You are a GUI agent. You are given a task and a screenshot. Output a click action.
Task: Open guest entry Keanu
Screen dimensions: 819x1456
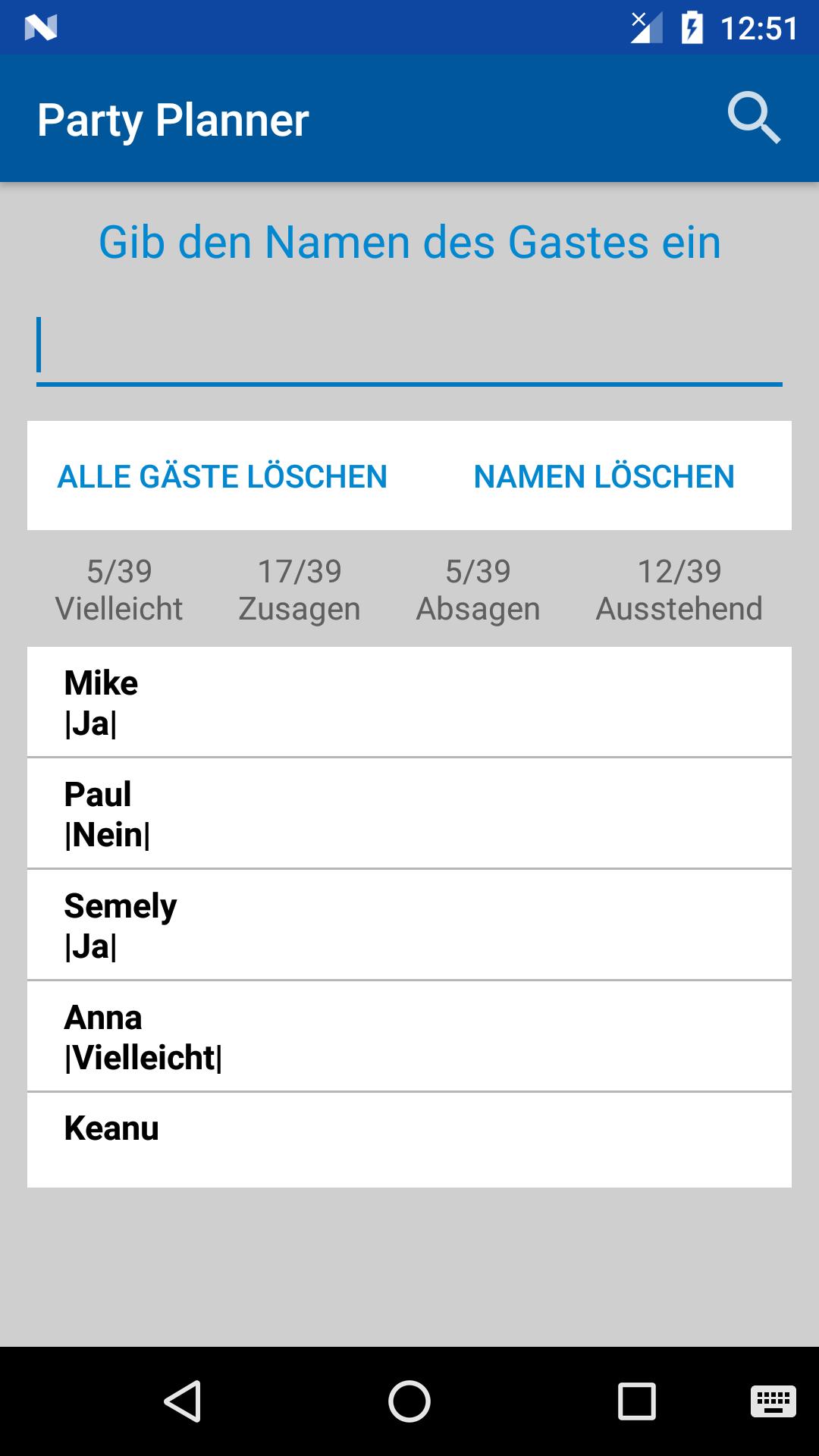tap(409, 1140)
